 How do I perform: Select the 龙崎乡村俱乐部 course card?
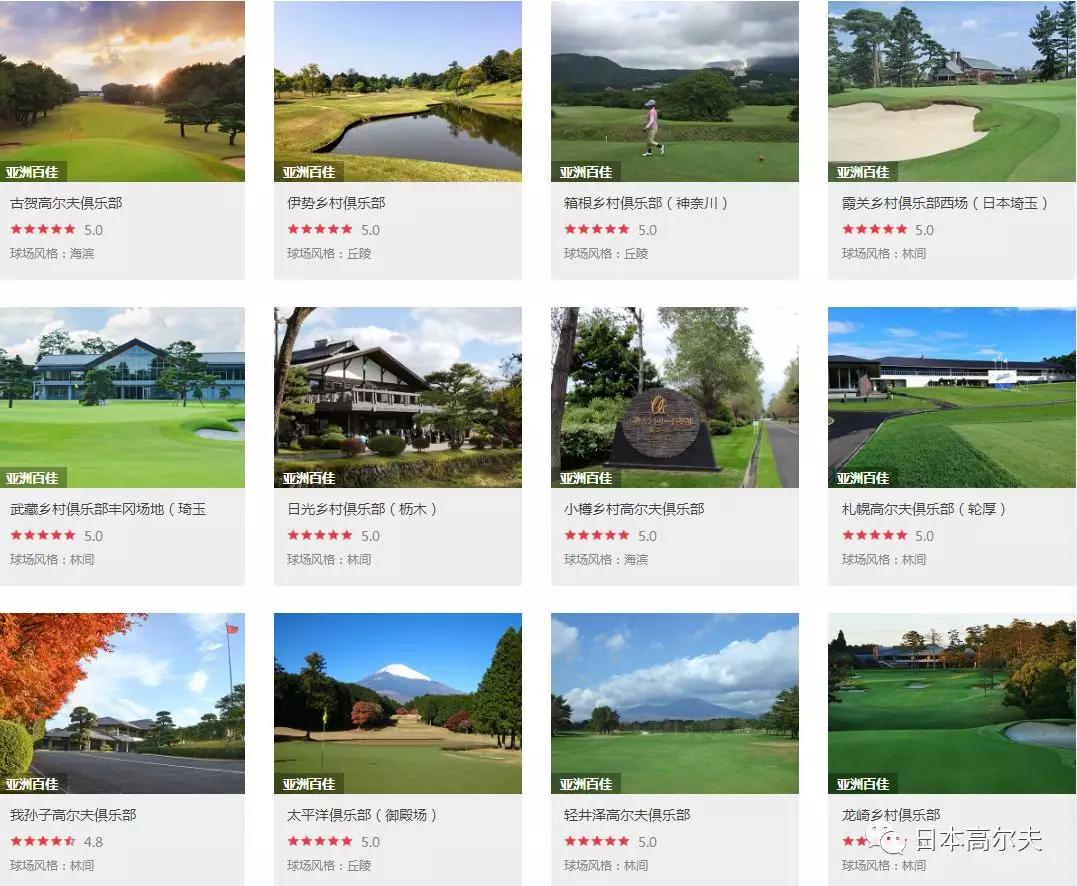952,749
